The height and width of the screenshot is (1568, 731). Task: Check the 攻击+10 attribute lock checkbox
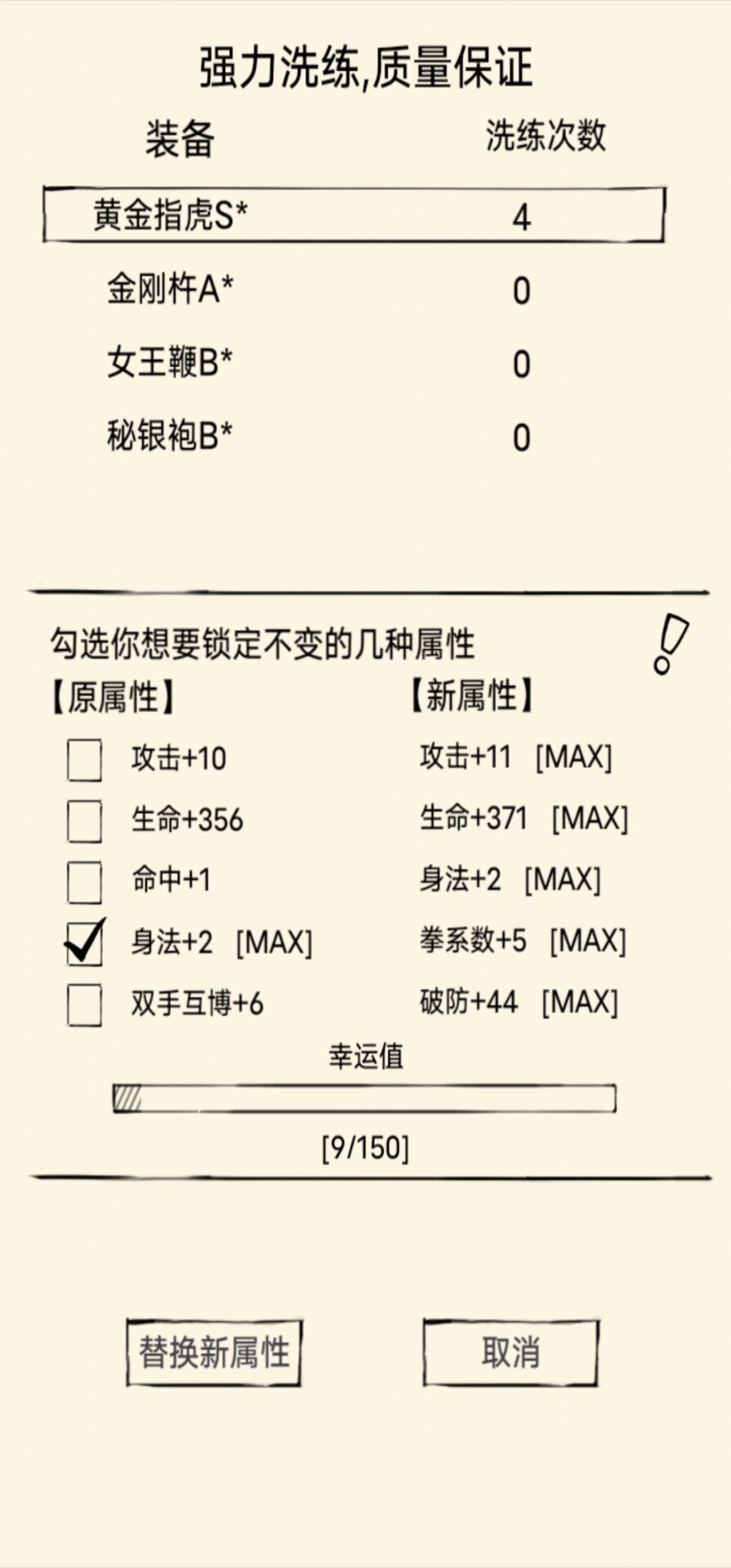pyautogui.click(x=82, y=758)
